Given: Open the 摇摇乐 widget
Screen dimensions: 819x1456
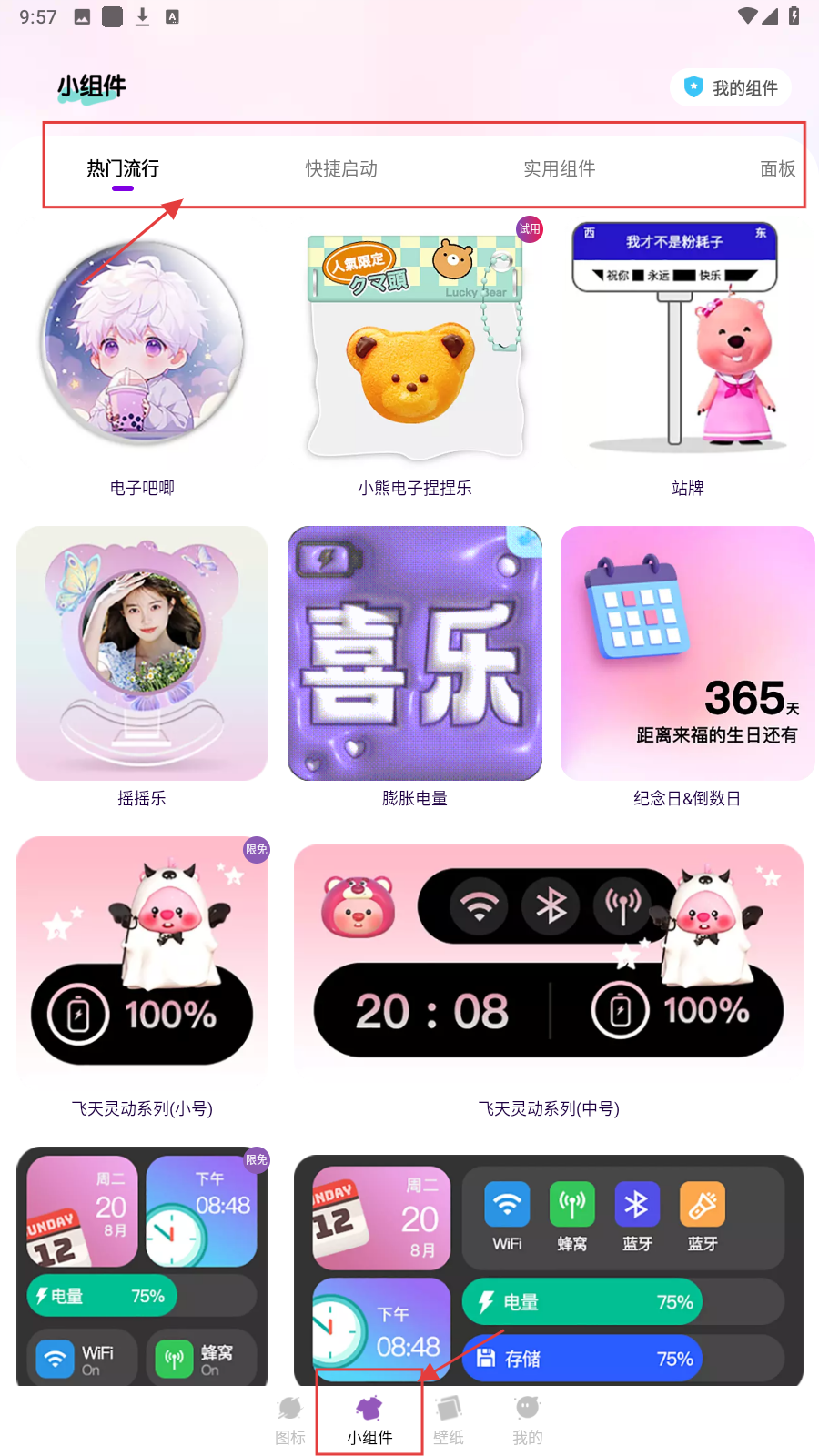Looking at the screenshot, I should point(142,653).
